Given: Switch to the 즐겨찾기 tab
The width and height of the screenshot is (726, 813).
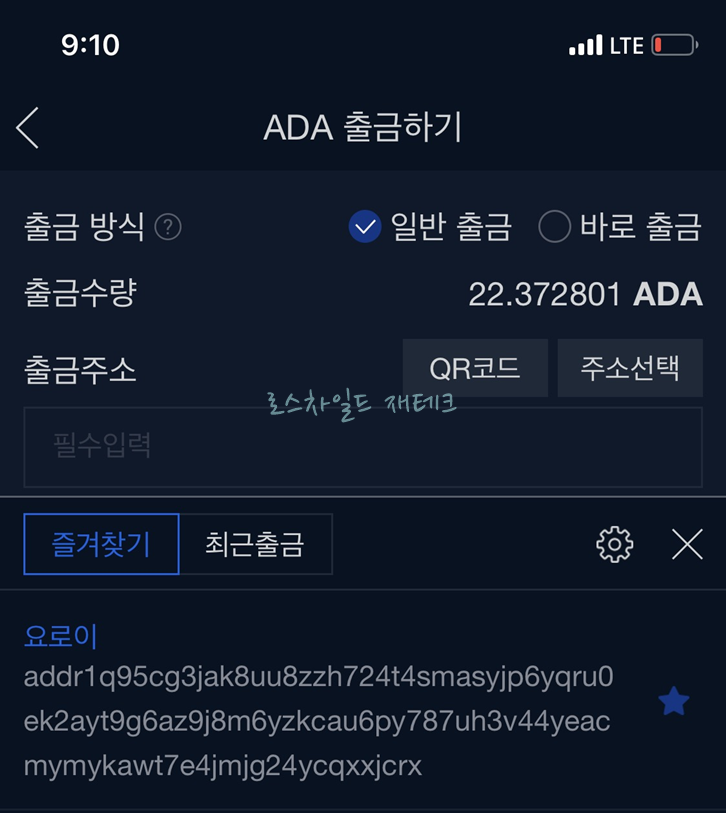Looking at the screenshot, I should point(101,544).
